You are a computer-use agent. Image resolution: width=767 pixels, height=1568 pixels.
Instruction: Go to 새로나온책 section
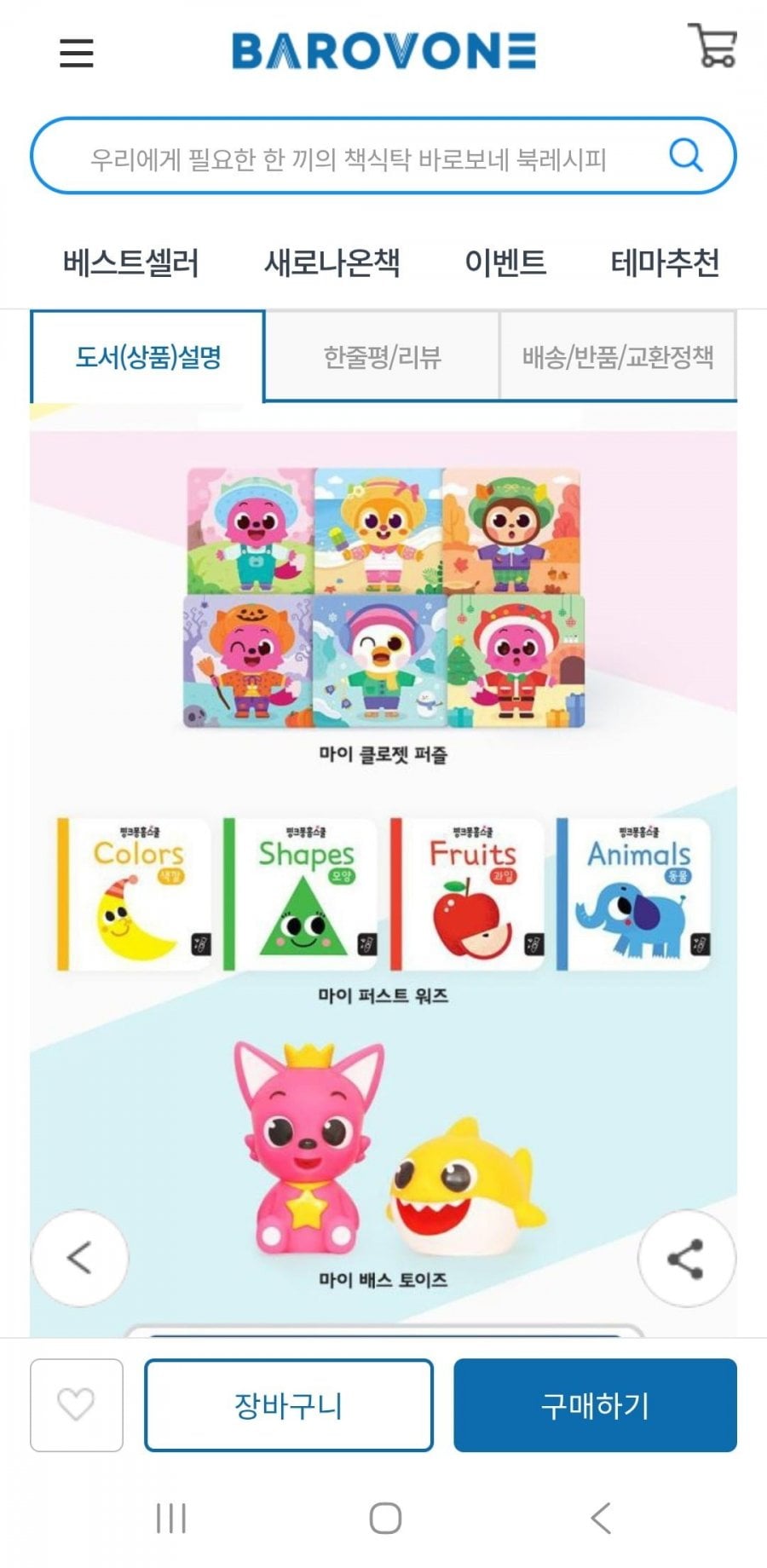pyautogui.click(x=332, y=263)
